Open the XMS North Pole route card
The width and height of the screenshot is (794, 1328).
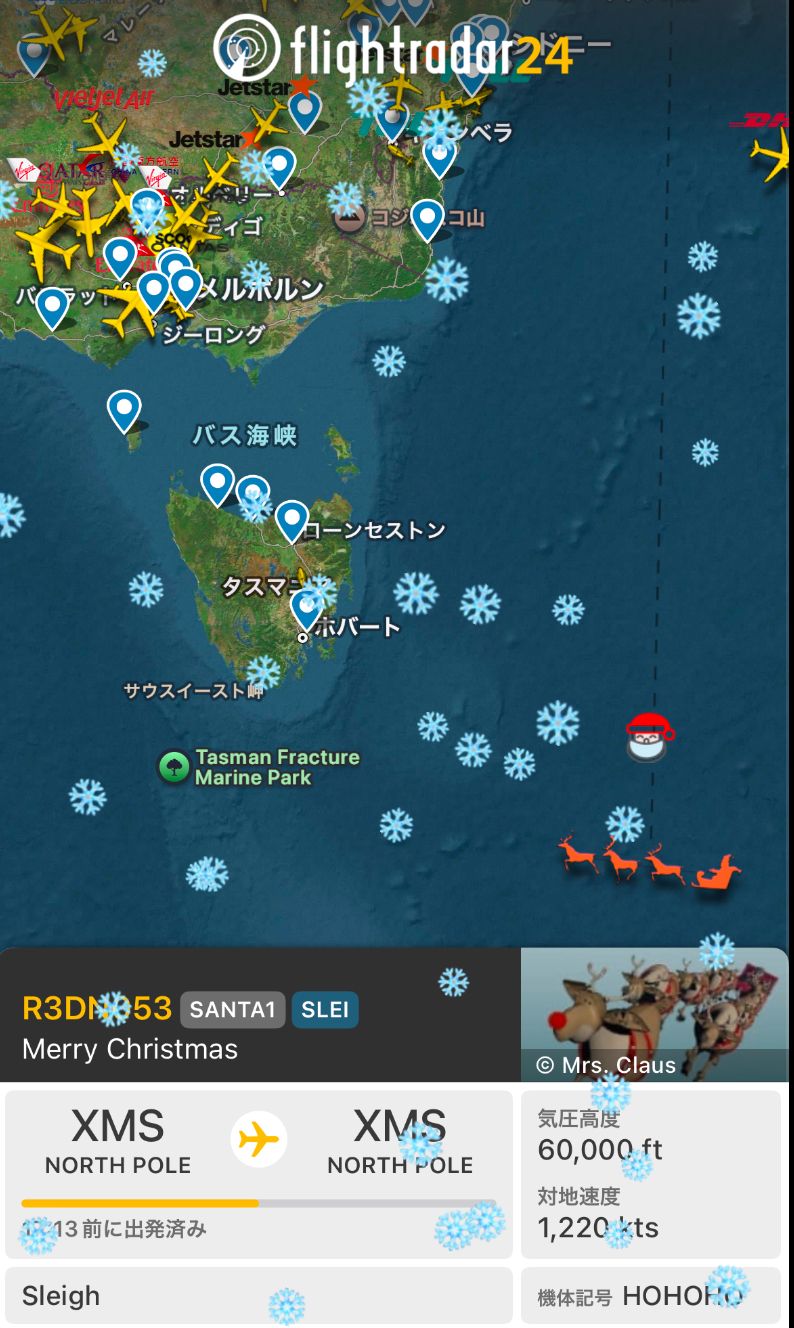point(258,1170)
